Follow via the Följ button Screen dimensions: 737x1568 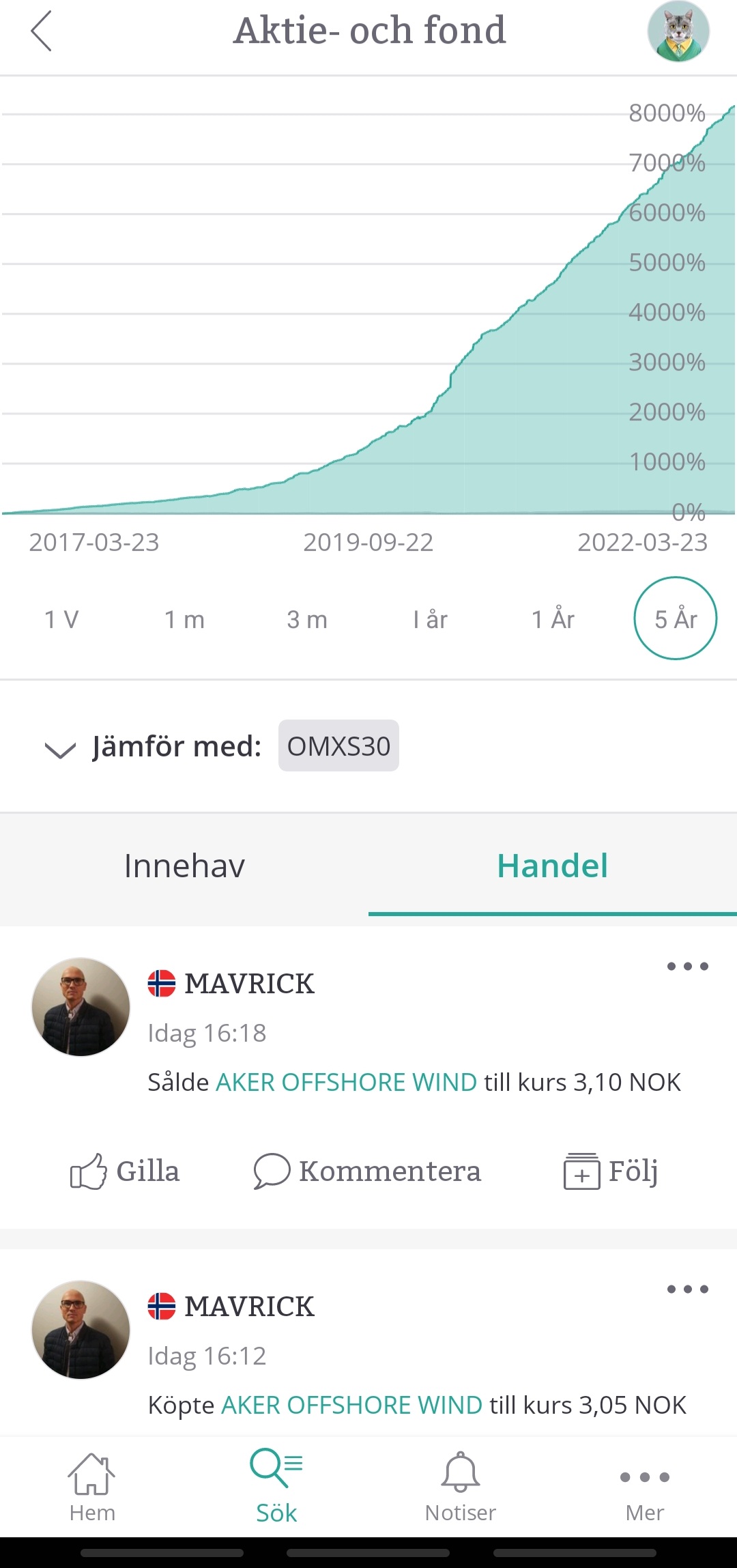[611, 1171]
